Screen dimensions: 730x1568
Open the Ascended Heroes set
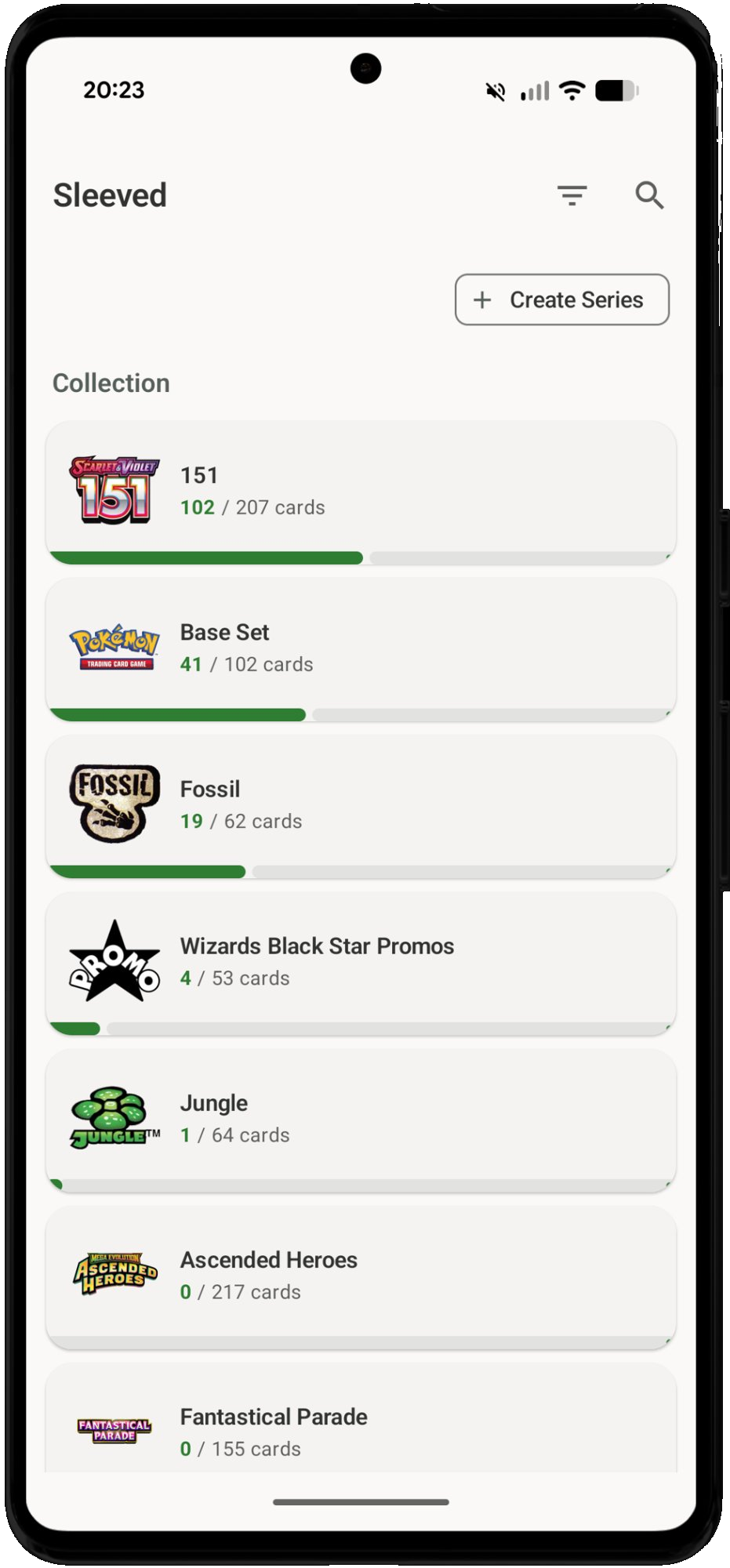click(361, 1276)
